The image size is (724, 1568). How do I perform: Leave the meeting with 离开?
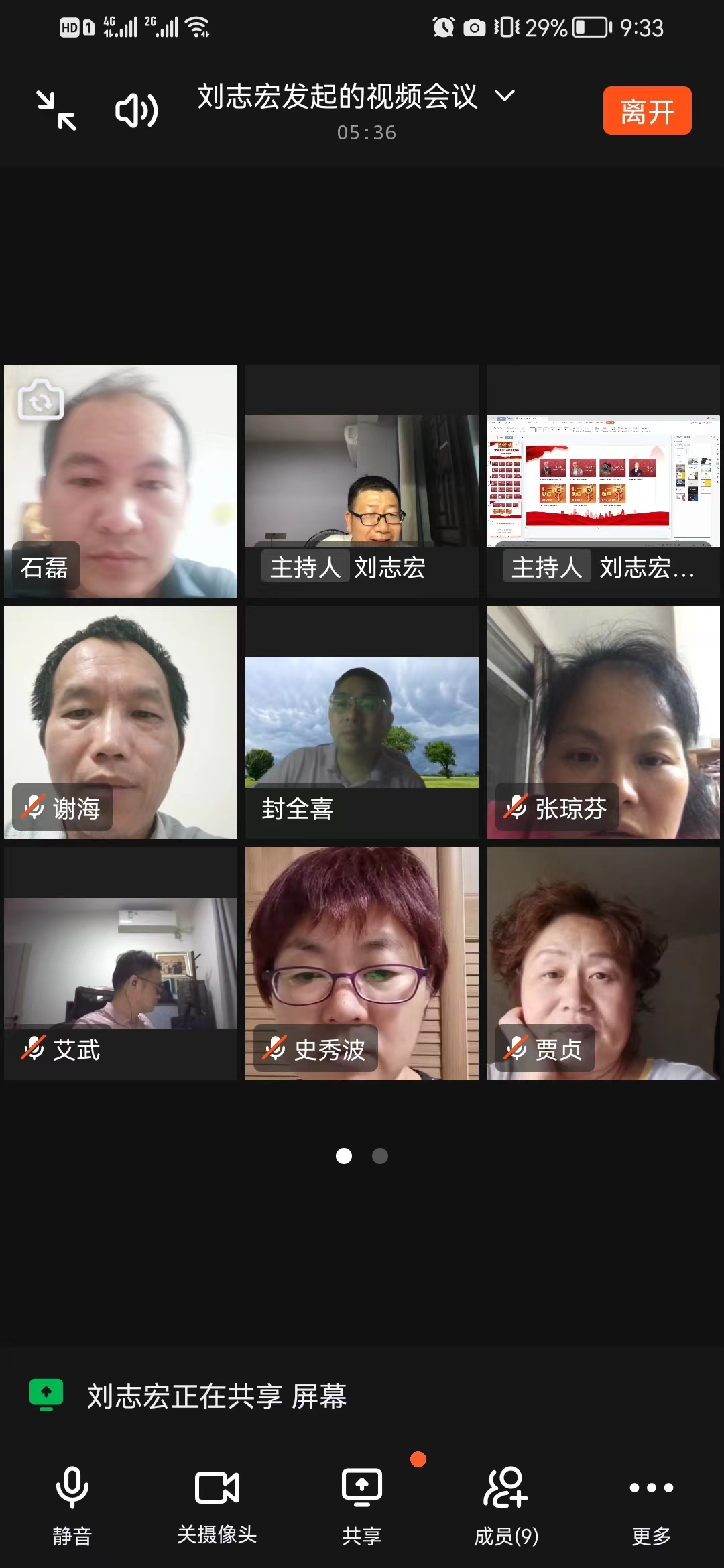(647, 111)
